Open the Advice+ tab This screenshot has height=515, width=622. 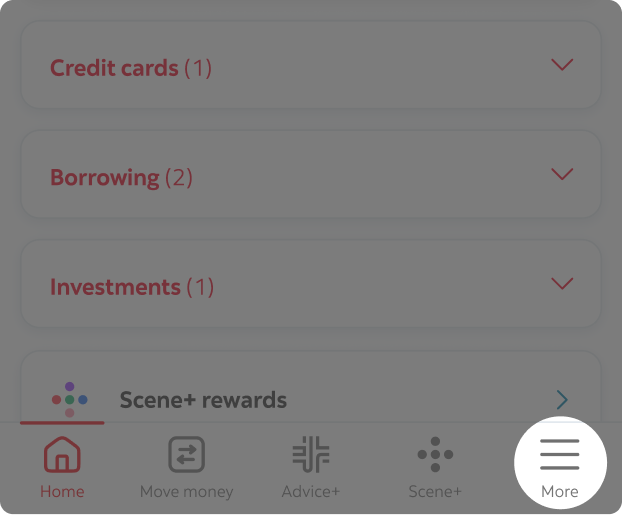pyautogui.click(x=310, y=467)
